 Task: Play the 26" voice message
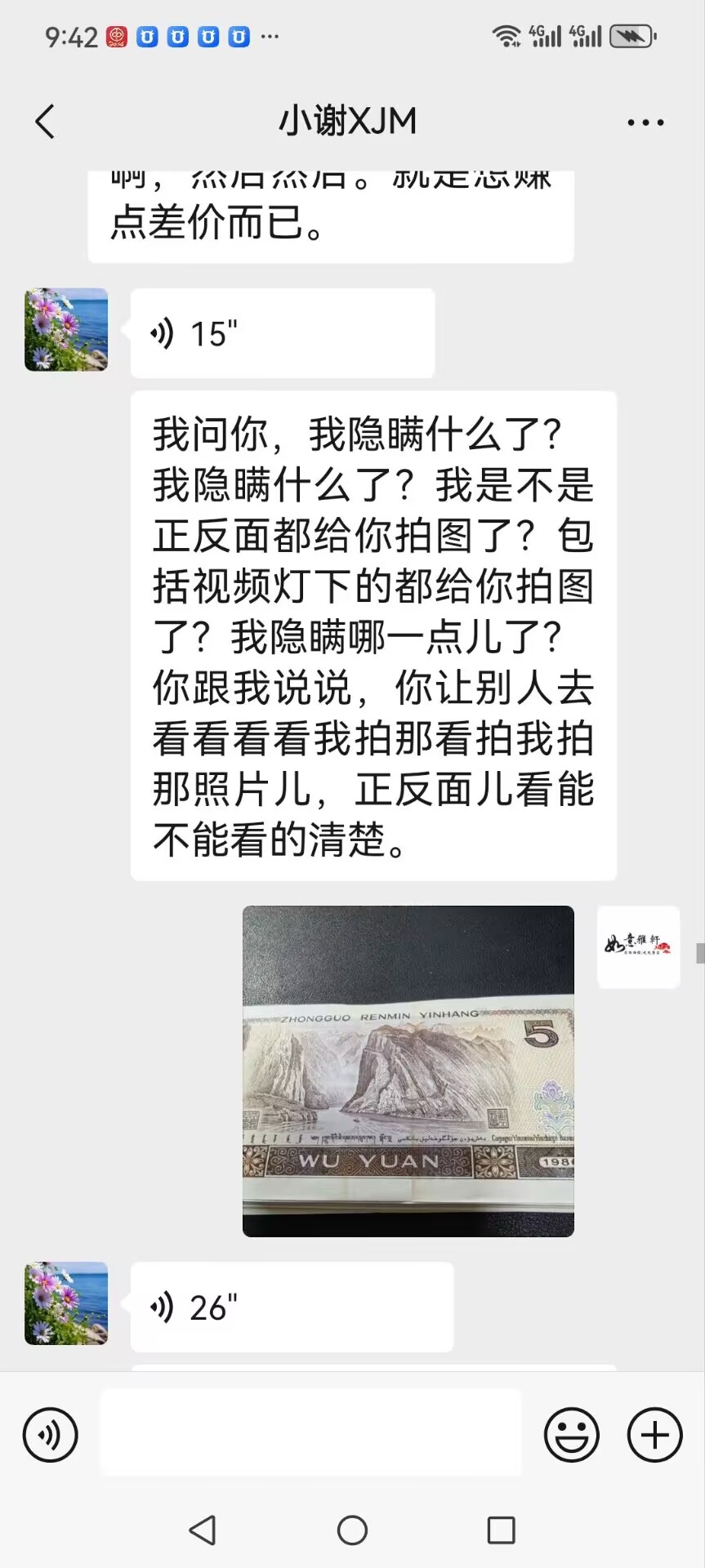pos(292,1307)
